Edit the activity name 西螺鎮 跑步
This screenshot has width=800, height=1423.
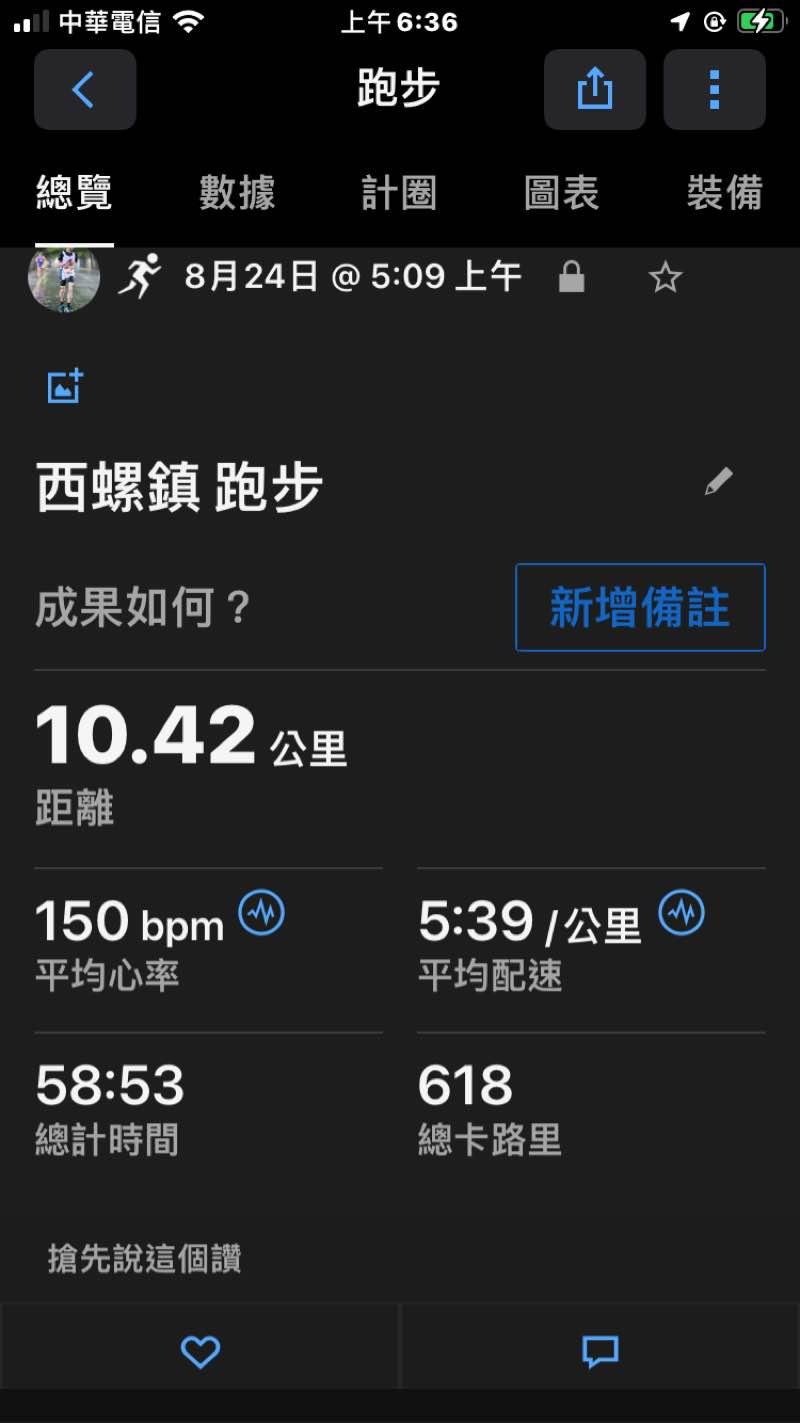718,482
